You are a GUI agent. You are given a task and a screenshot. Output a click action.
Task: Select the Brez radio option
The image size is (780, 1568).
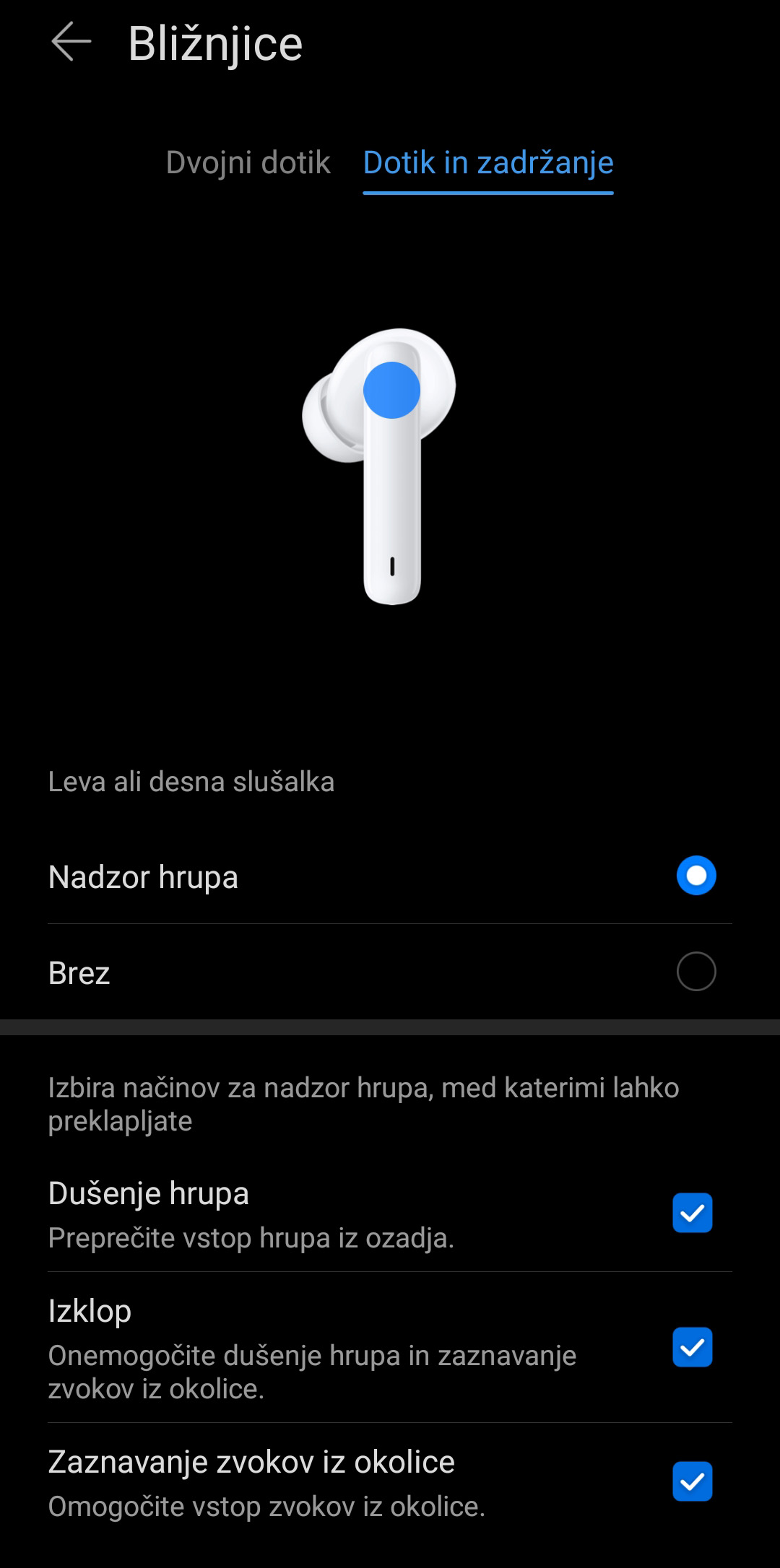click(x=695, y=972)
